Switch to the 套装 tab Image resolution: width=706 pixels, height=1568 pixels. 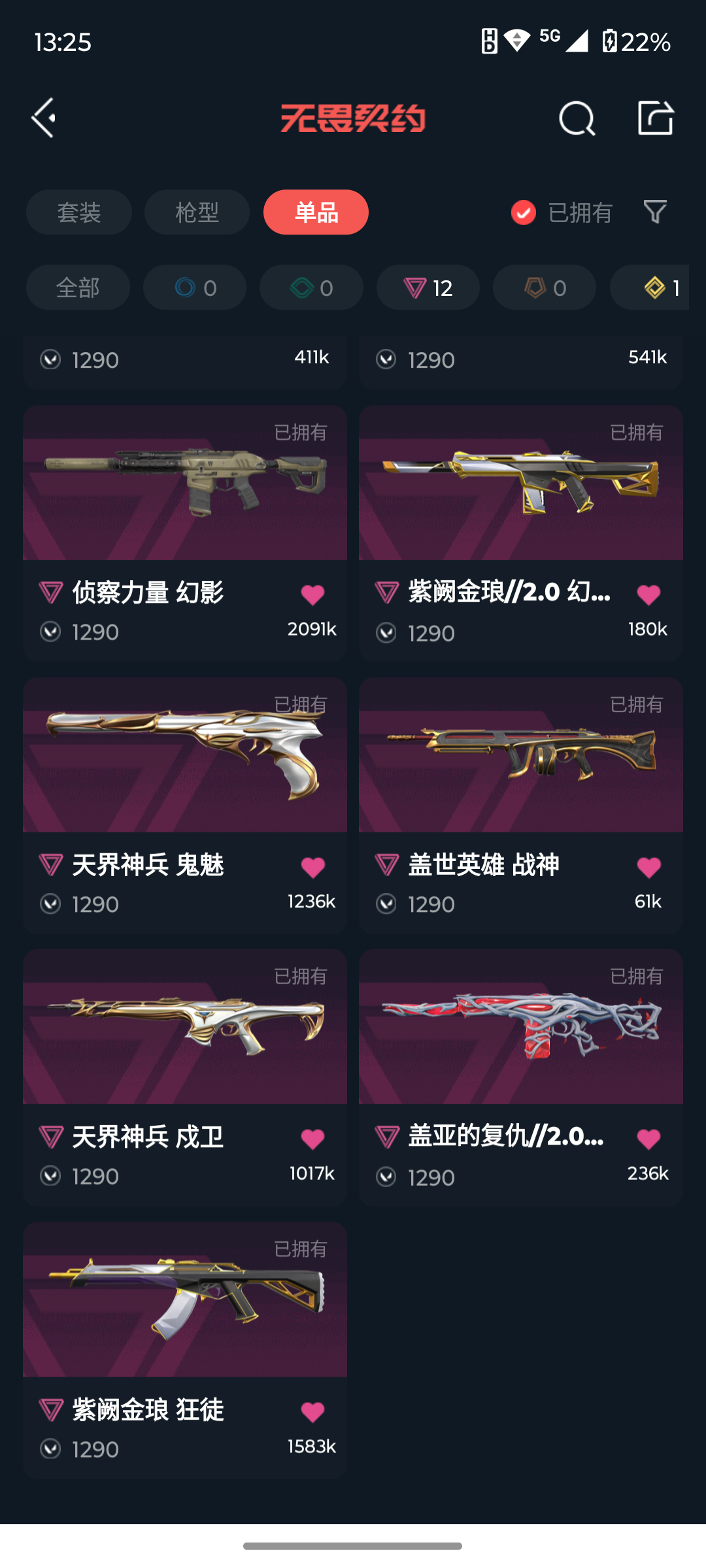[x=79, y=212]
